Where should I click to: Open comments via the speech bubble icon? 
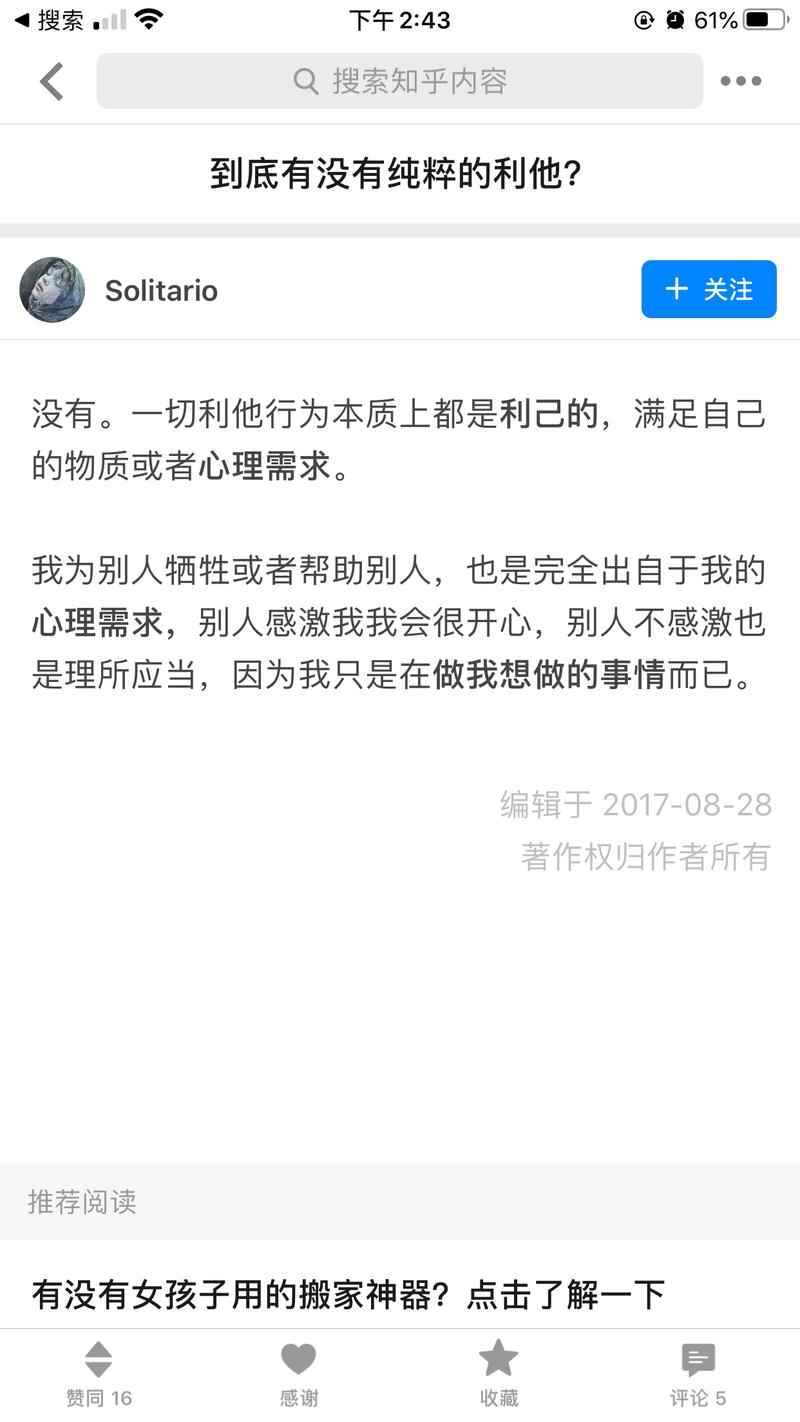pos(696,1360)
